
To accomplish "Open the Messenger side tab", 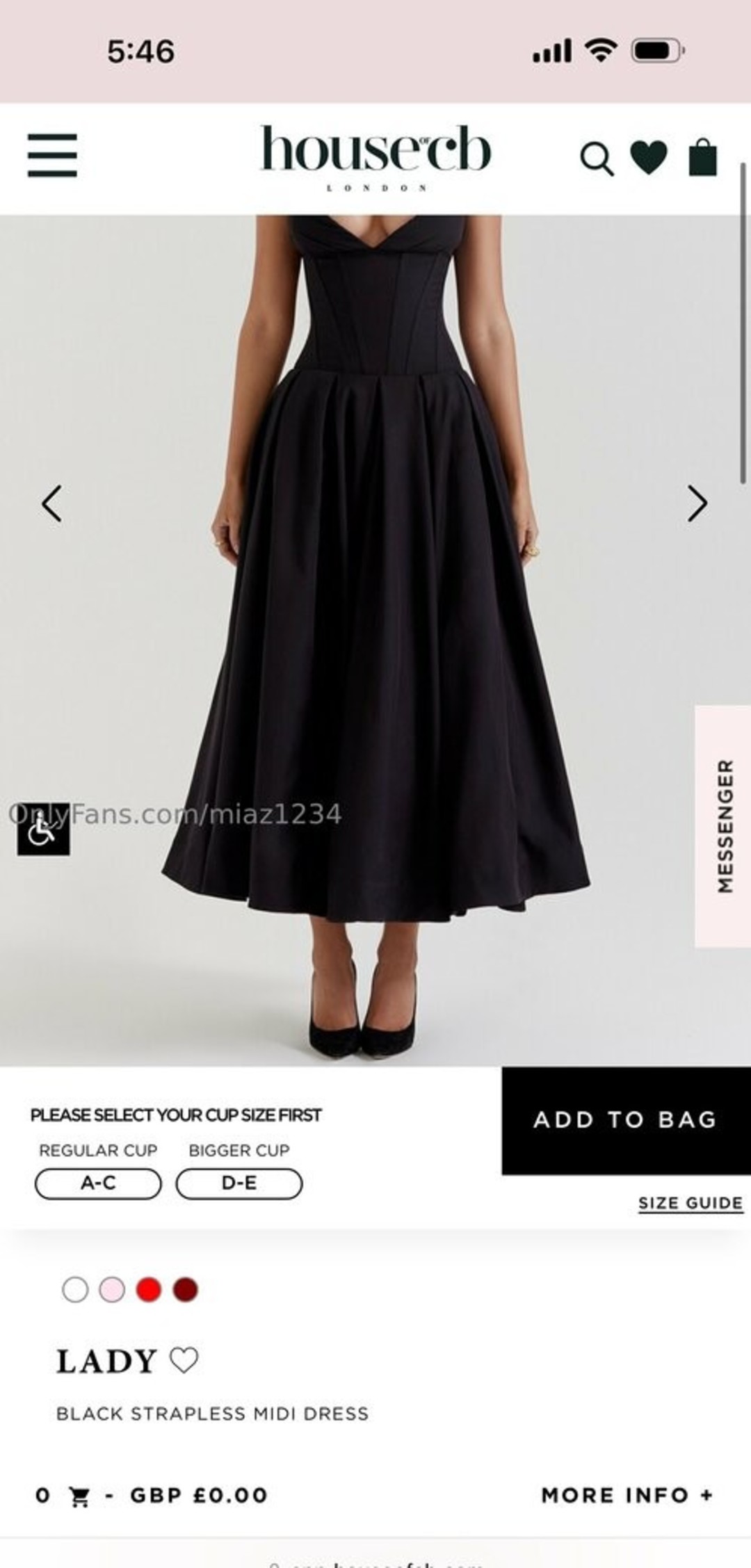I will 723,826.
